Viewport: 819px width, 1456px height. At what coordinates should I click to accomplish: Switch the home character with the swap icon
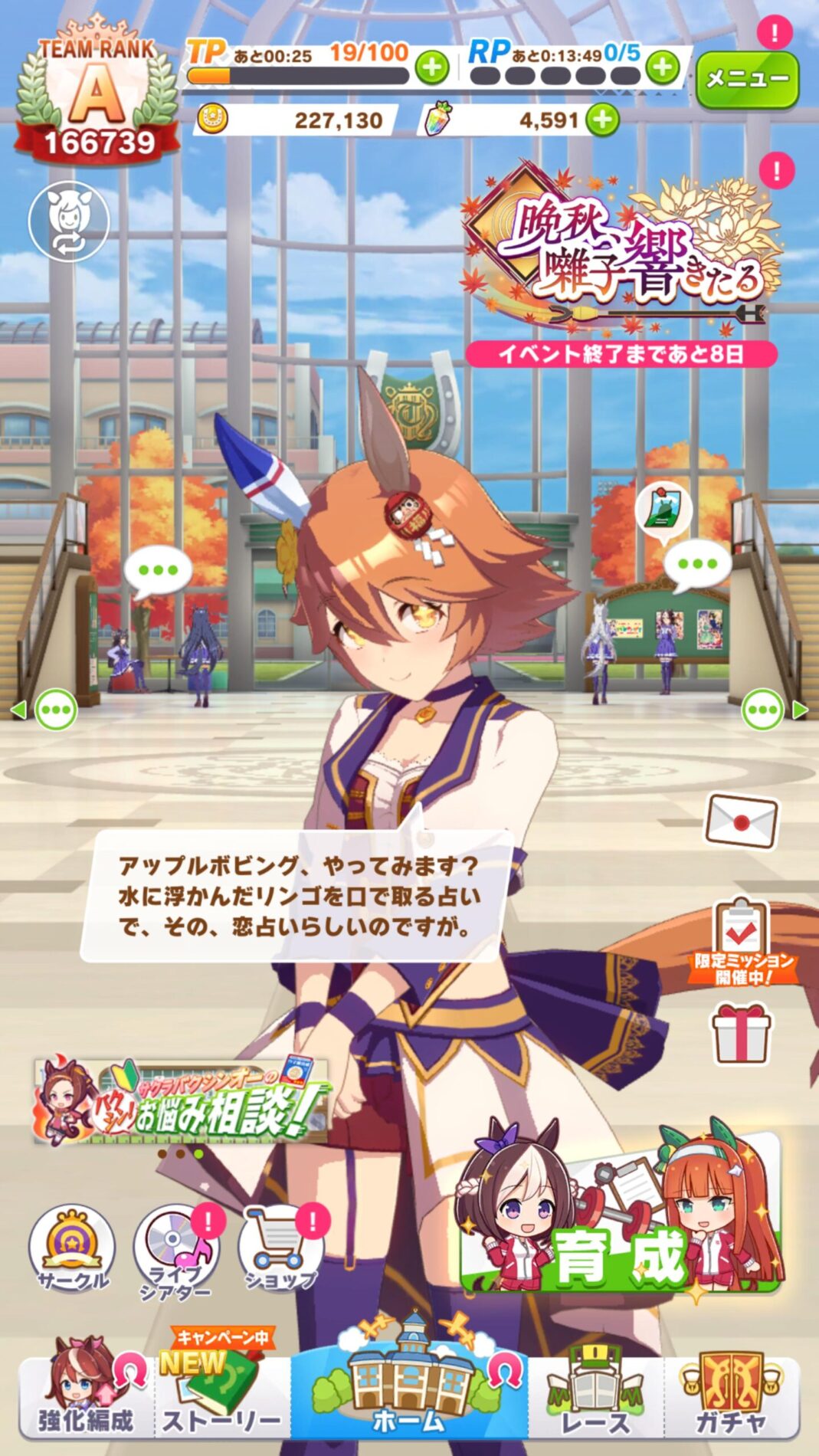point(69,221)
